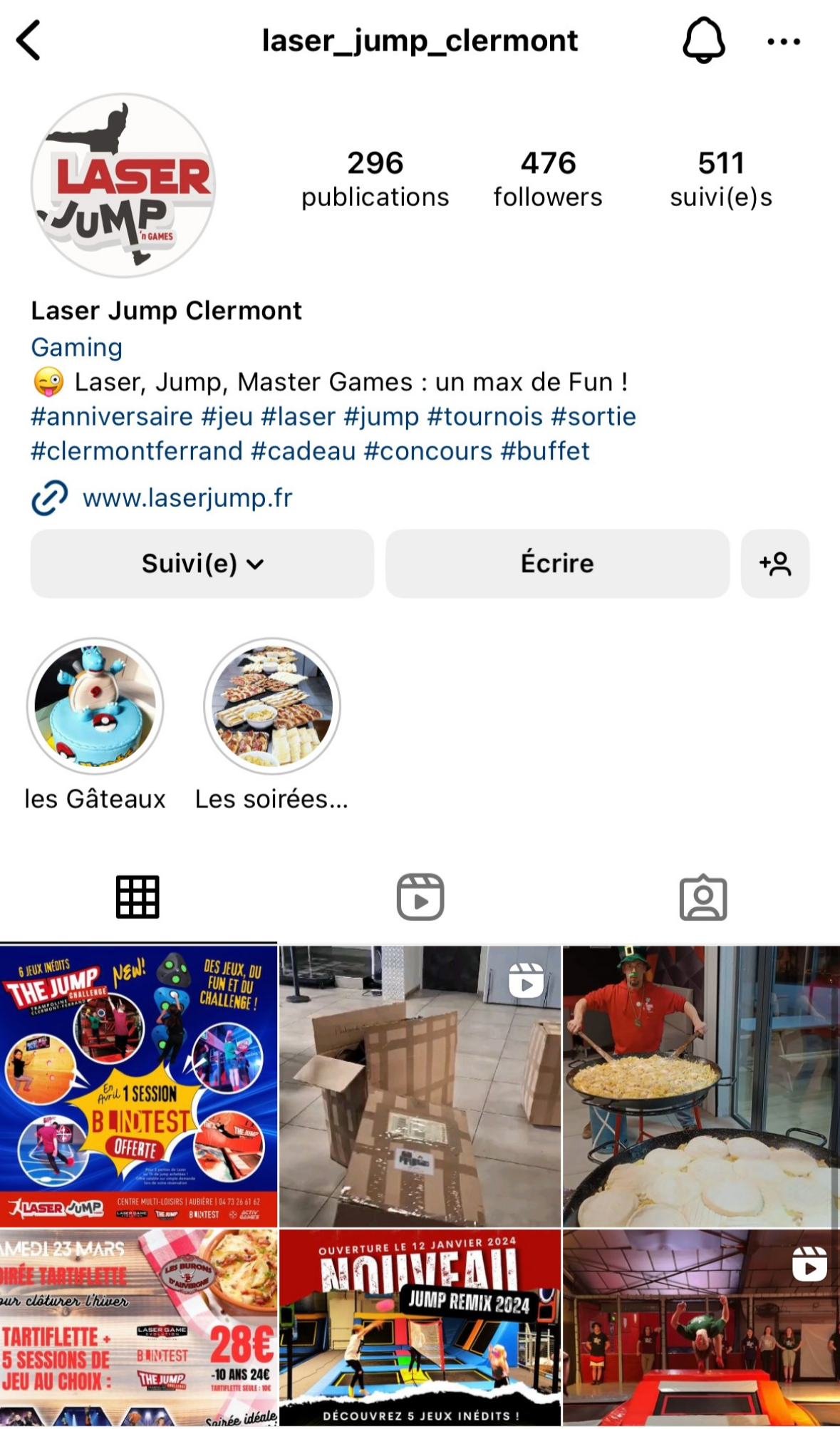Open the www.laserjump.fr website link
Screen dimensions: 840x1429
click(x=187, y=497)
